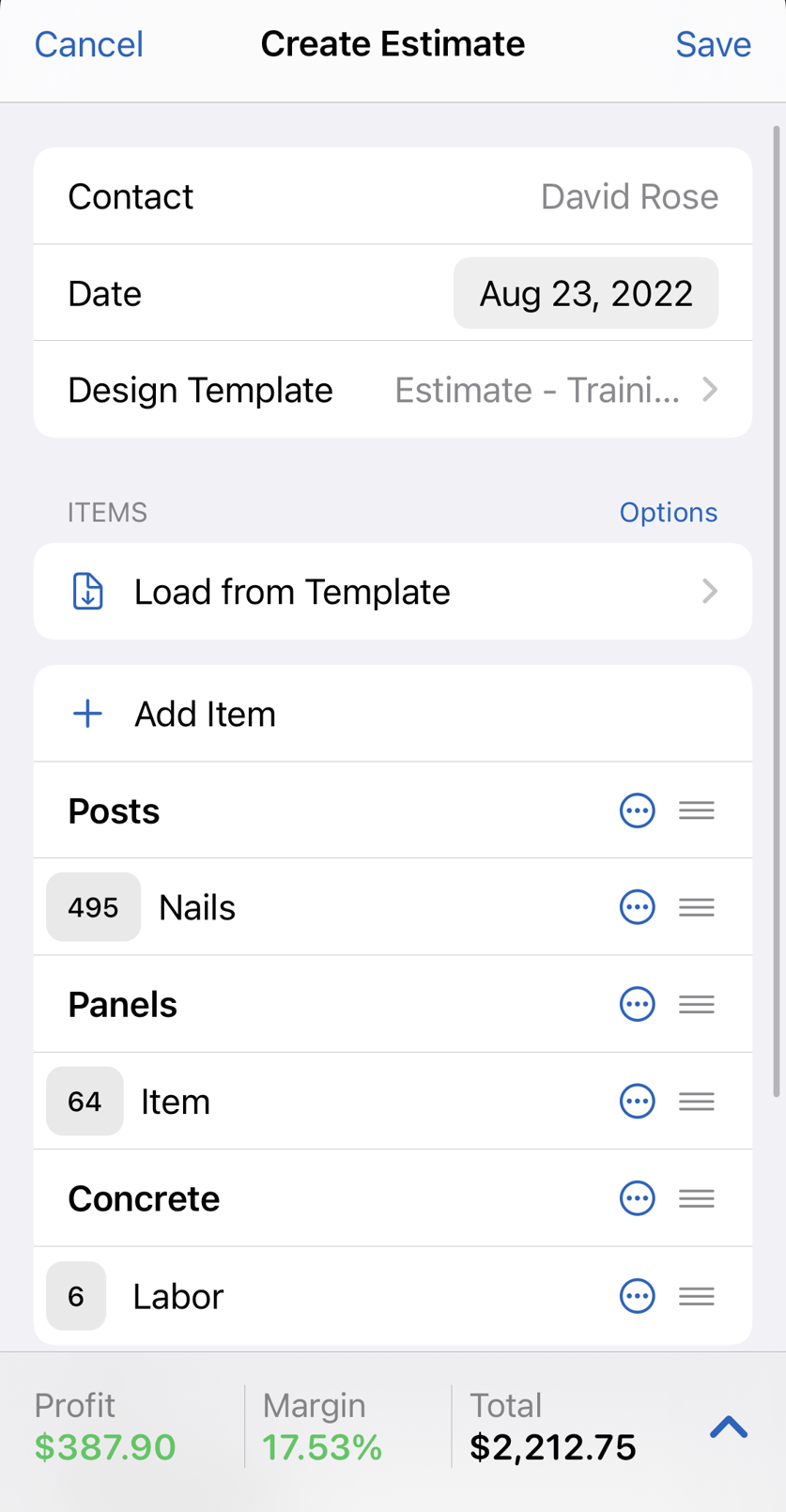Expand the Design Template selector chevron
Viewport: 786px width, 1512px height.
[x=711, y=389]
